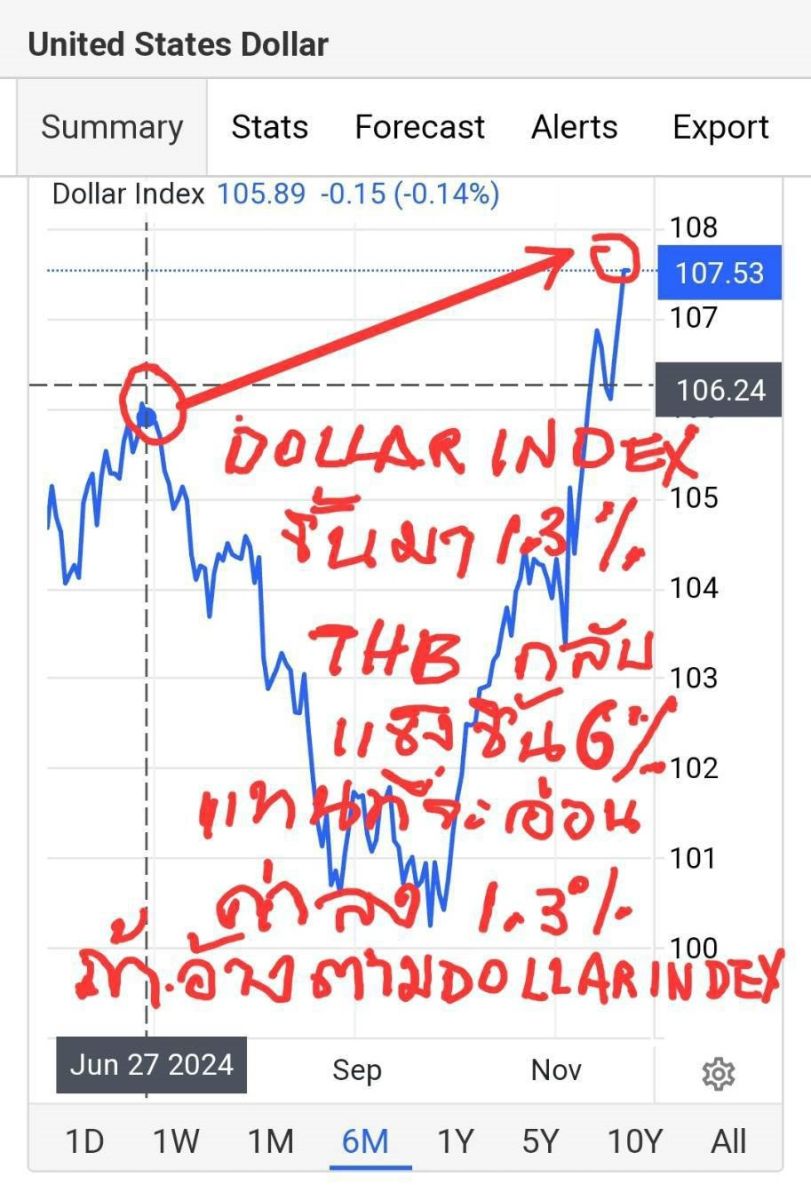
Task: Select the 5Y time range
Action: click(x=541, y=1140)
